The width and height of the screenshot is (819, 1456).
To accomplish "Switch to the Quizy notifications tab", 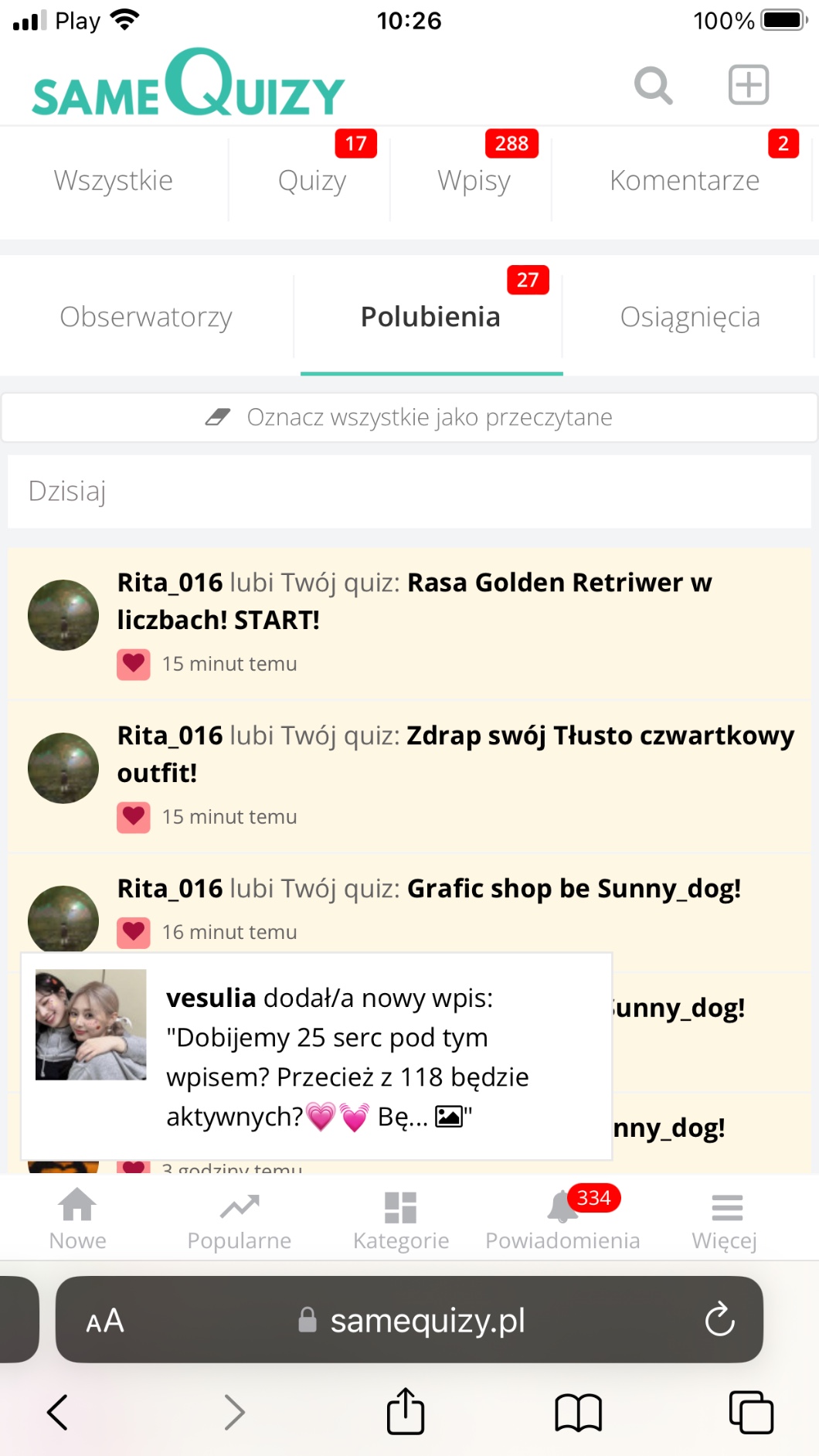I will pyautogui.click(x=312, y=181).
